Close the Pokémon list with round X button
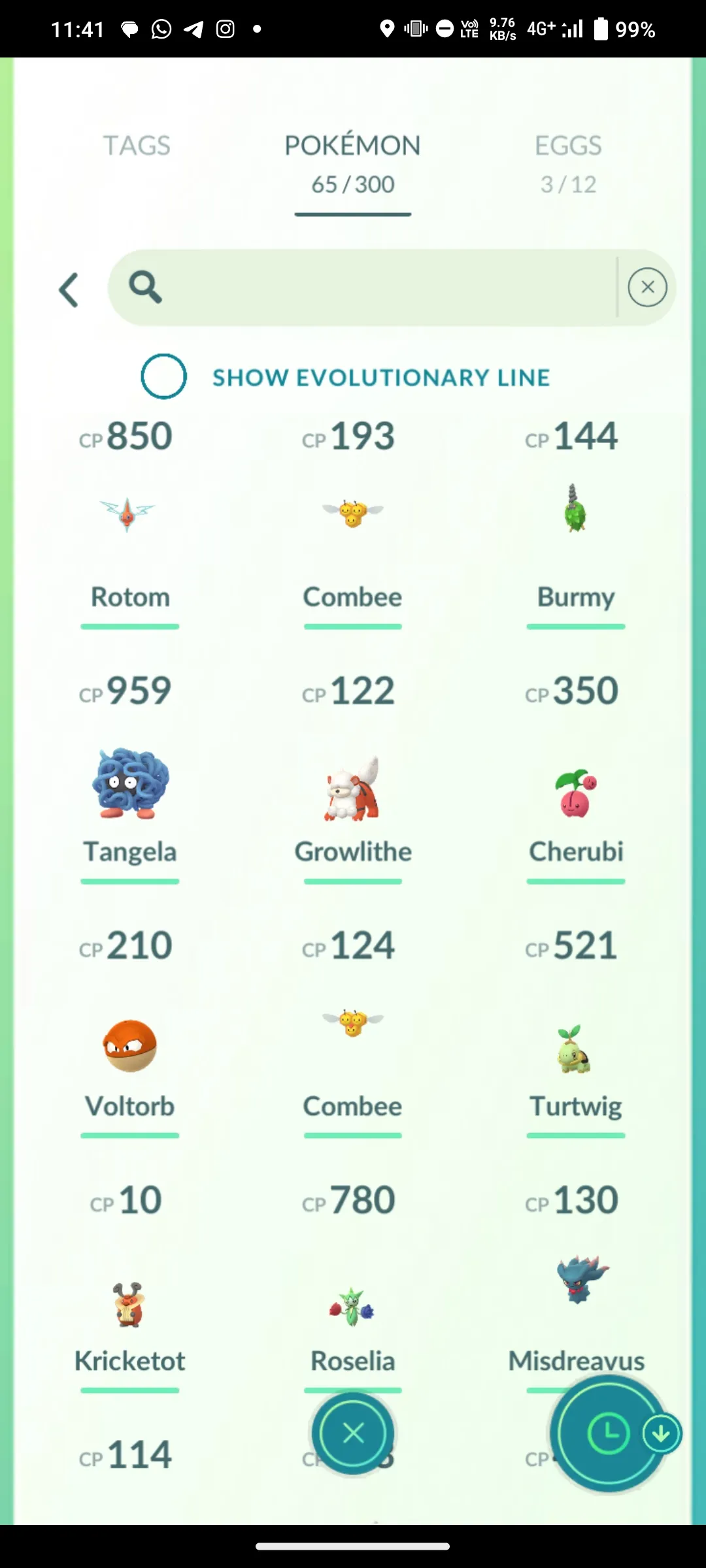This screenshot has width=706, height=1568. tap(353, 1433)
